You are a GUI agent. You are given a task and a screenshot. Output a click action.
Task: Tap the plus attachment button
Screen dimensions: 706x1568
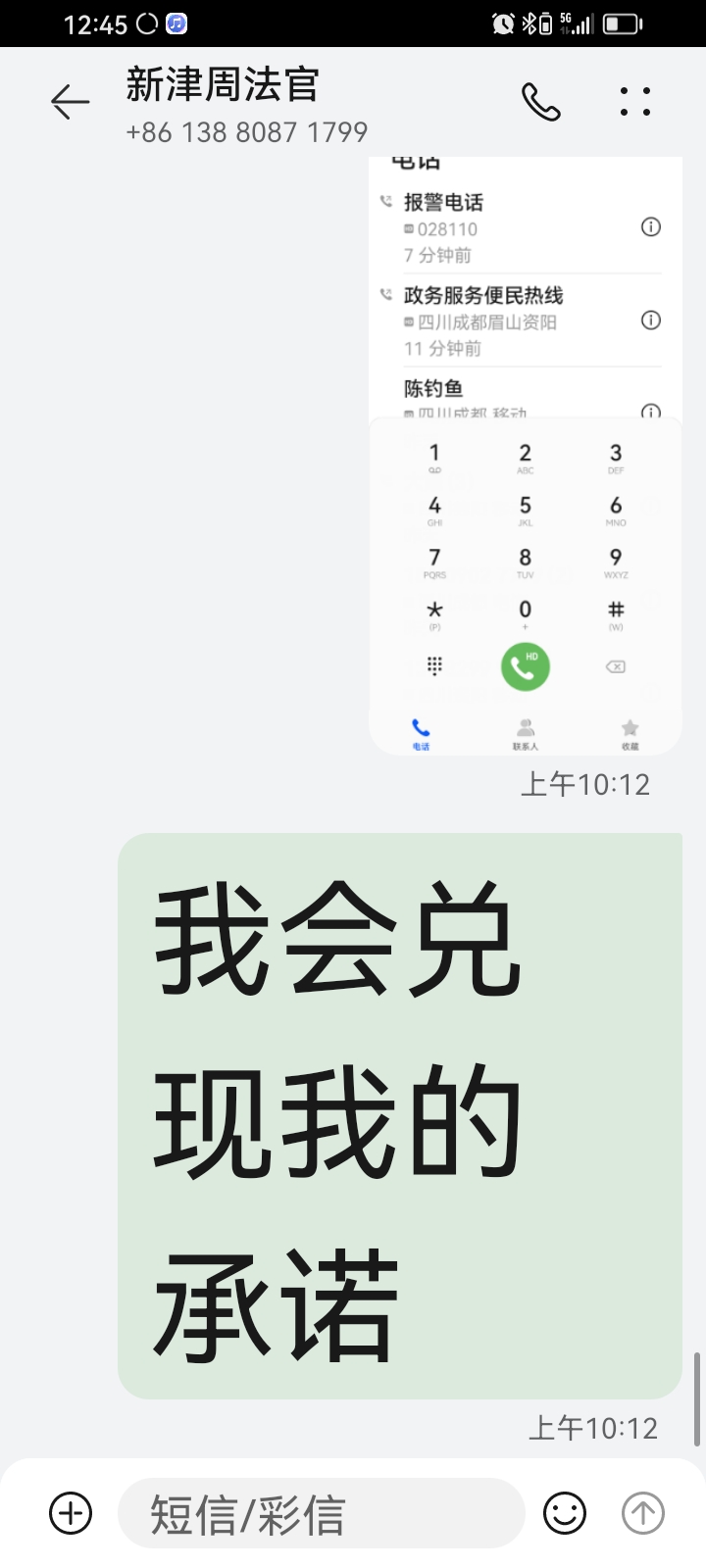(x=71, y=1512)
